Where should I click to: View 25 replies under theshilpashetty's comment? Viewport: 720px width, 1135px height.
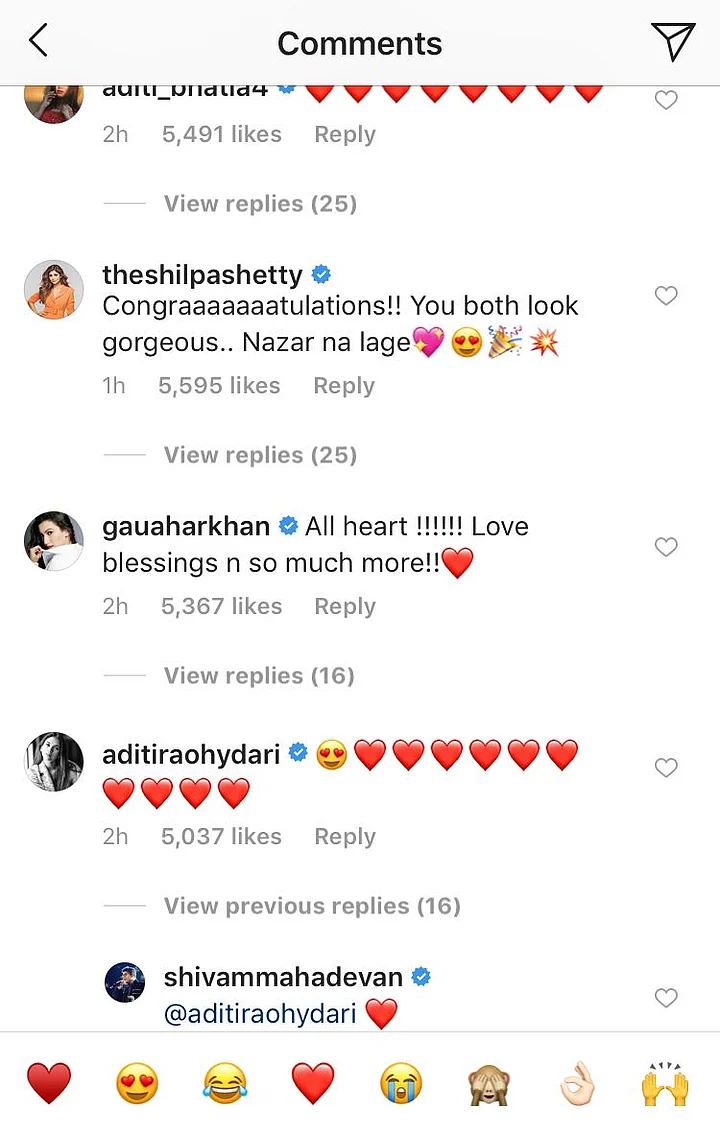pos(260,455)
